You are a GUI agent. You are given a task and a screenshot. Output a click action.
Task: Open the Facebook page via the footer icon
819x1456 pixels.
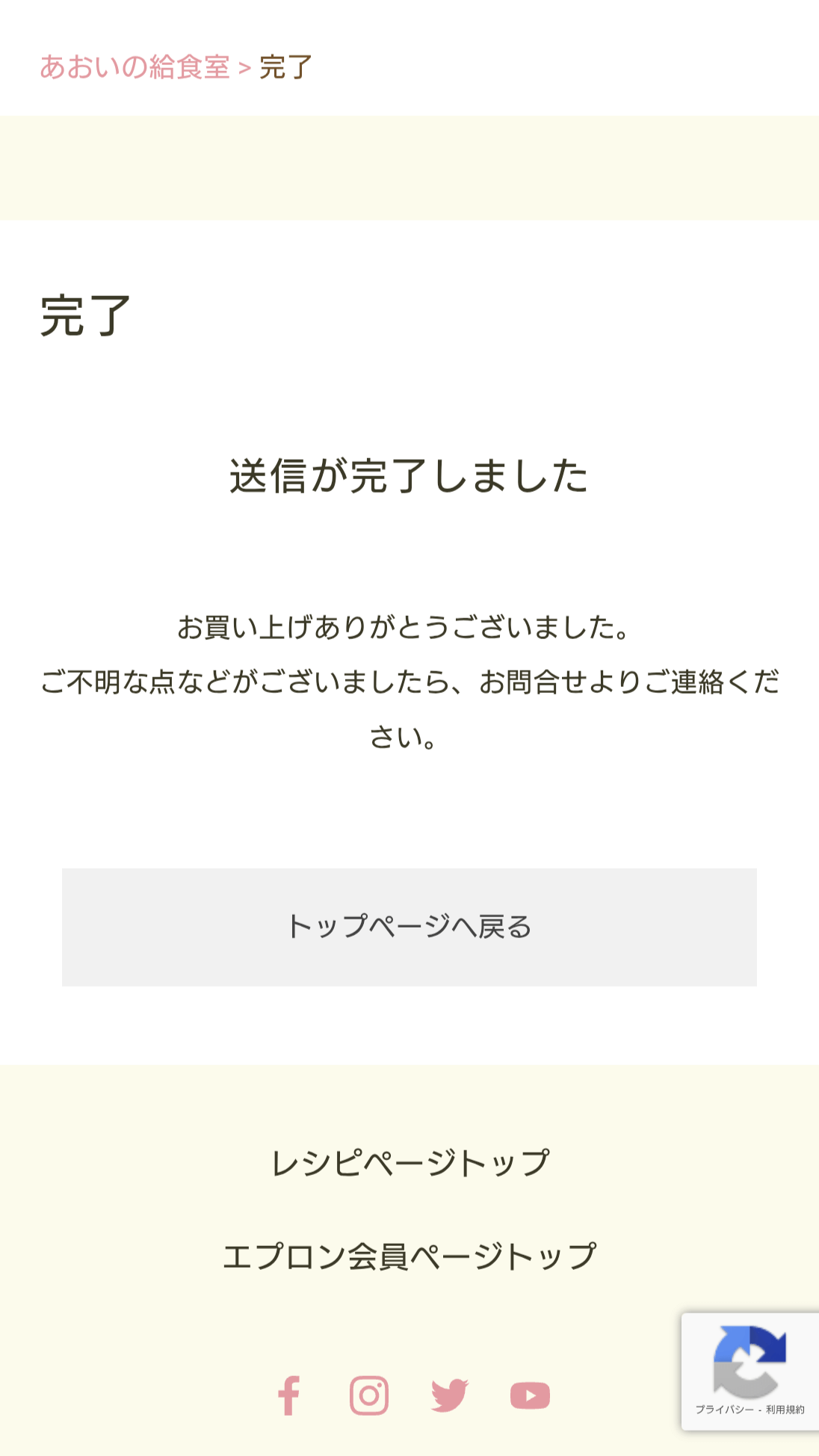click(x=289, y=1395)
